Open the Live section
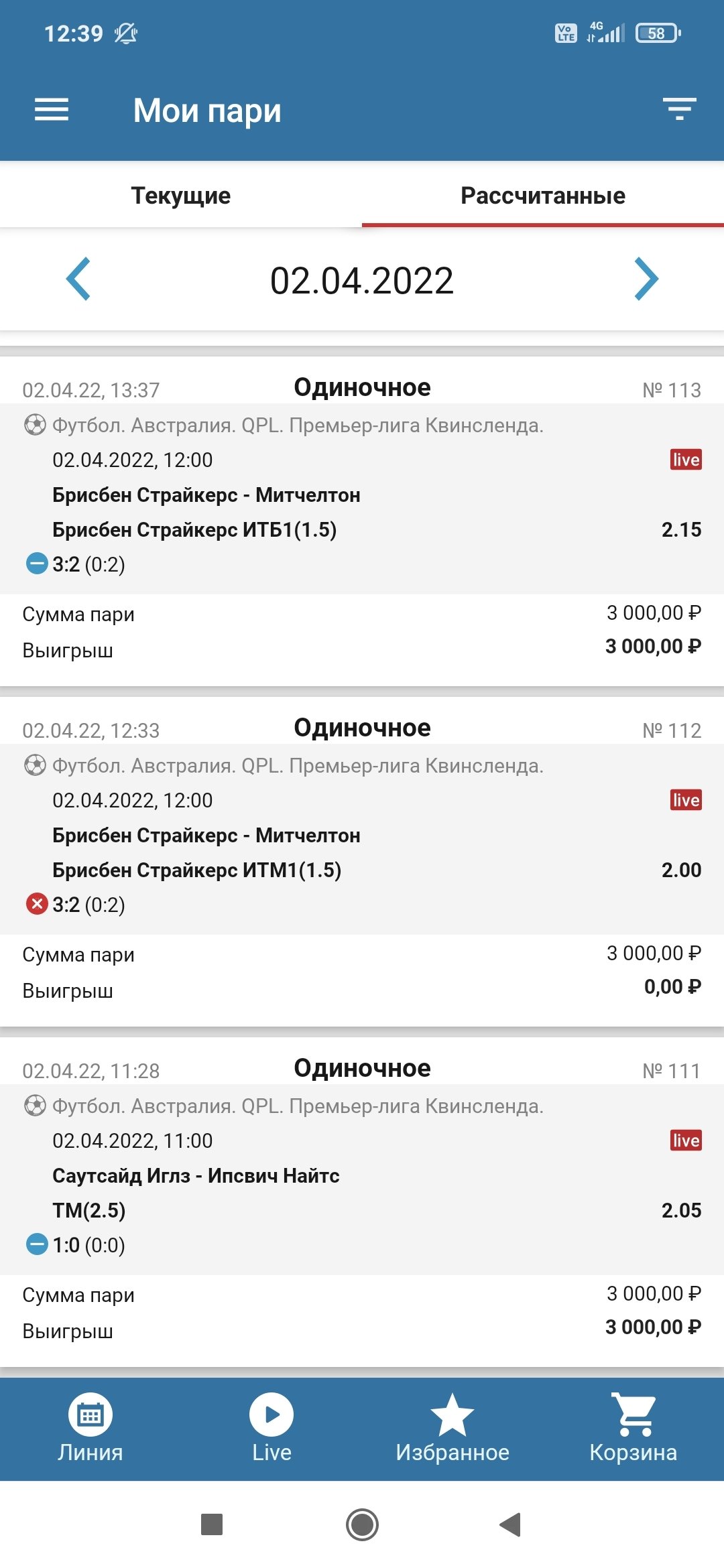The image size is (724, 1568). pyautogui.click(x=271, y=1429)
